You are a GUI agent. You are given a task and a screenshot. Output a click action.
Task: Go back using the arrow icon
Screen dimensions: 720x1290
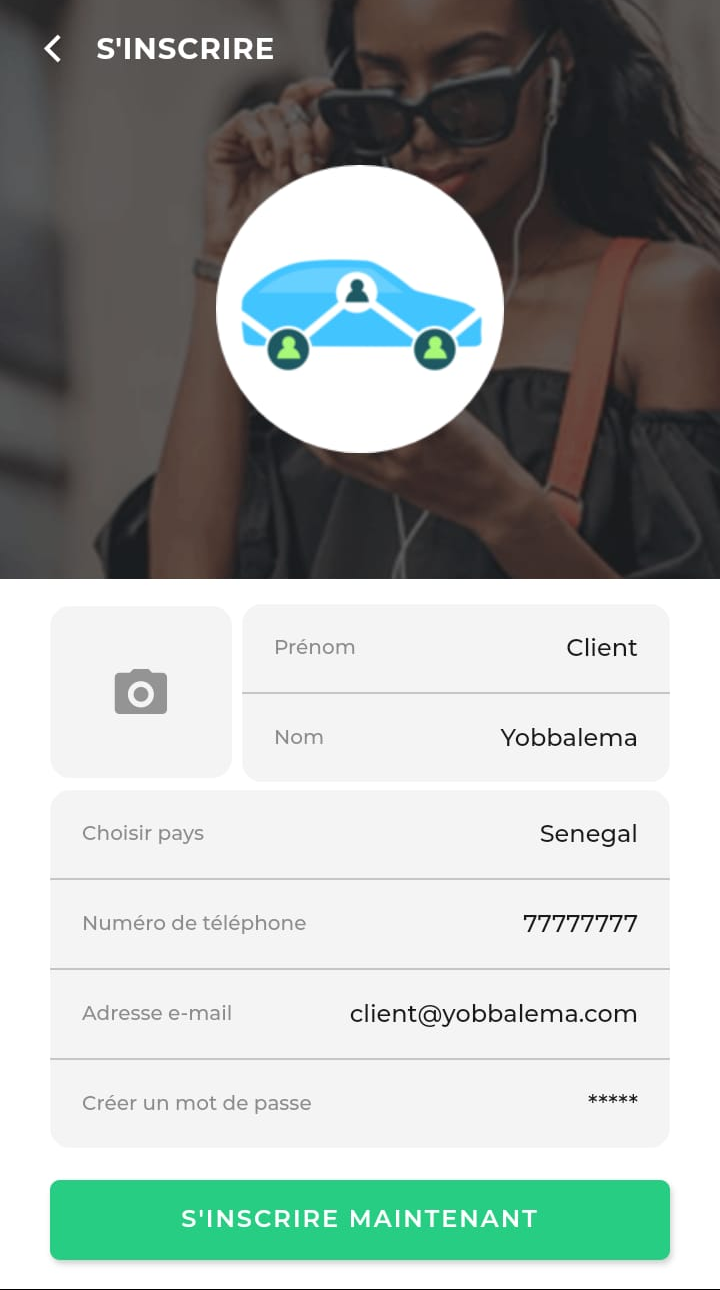[53, 49]
